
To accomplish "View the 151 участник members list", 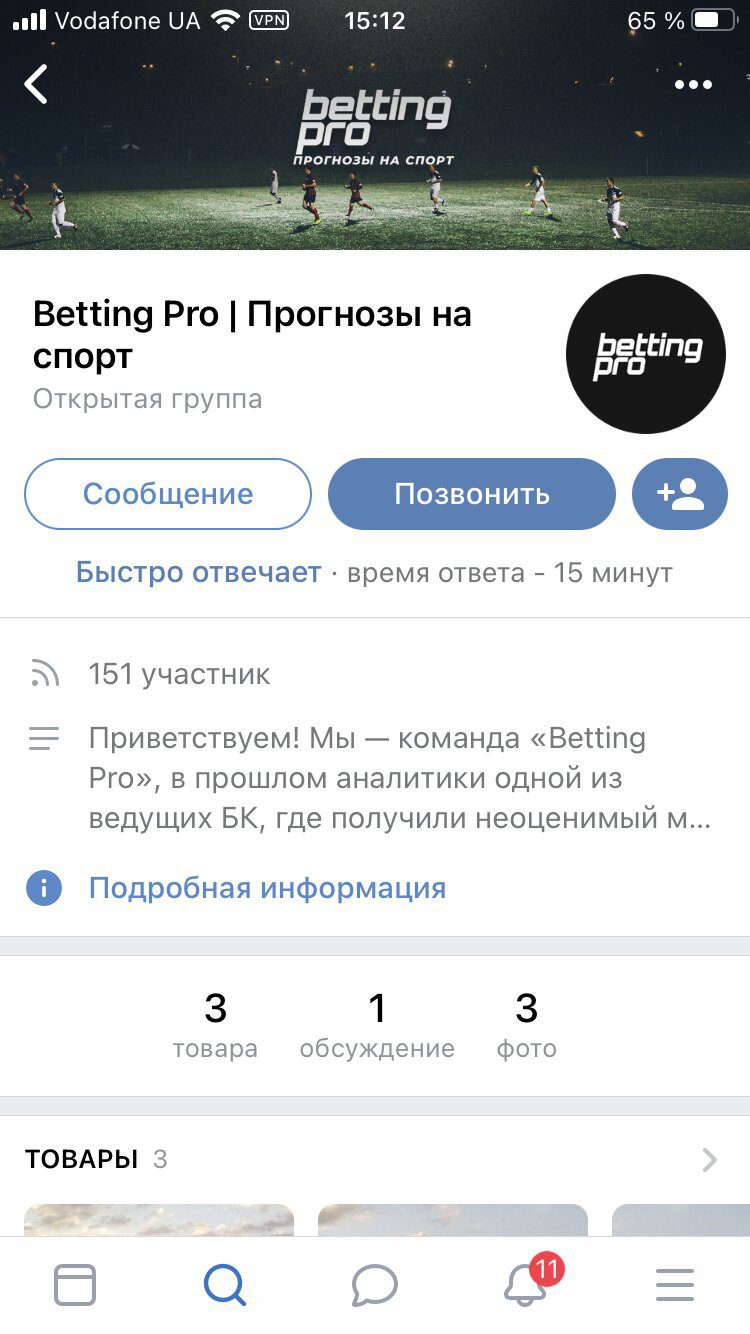I will pos(179,674).
